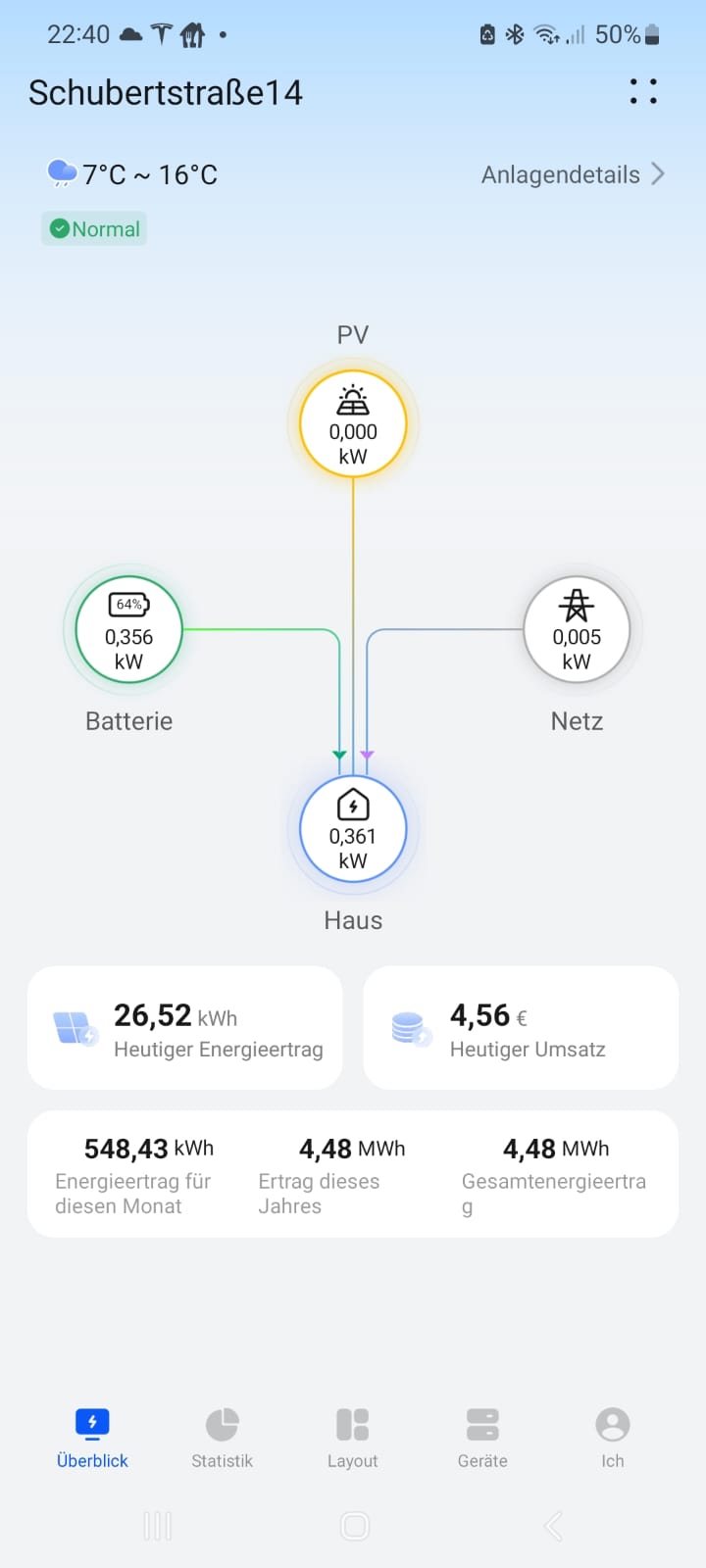Open the Heutiger Umsatz card

coord(521,1028)
